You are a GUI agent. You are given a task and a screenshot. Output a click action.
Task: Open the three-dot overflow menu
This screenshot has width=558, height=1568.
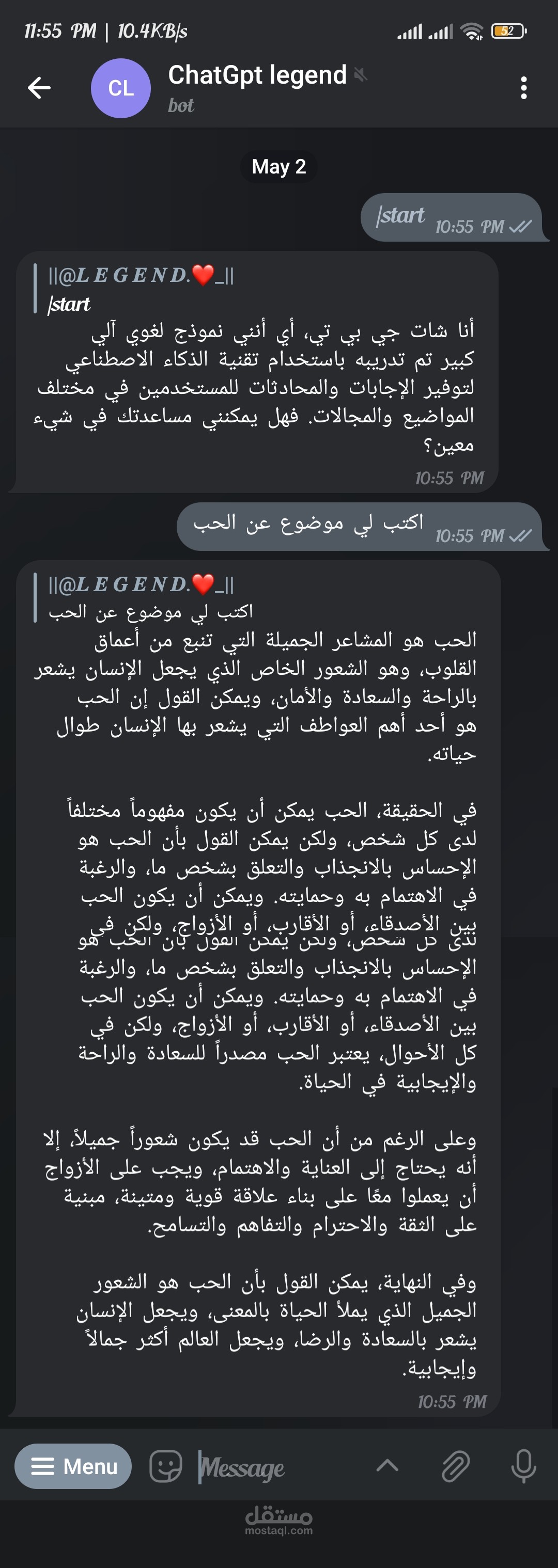523,88
